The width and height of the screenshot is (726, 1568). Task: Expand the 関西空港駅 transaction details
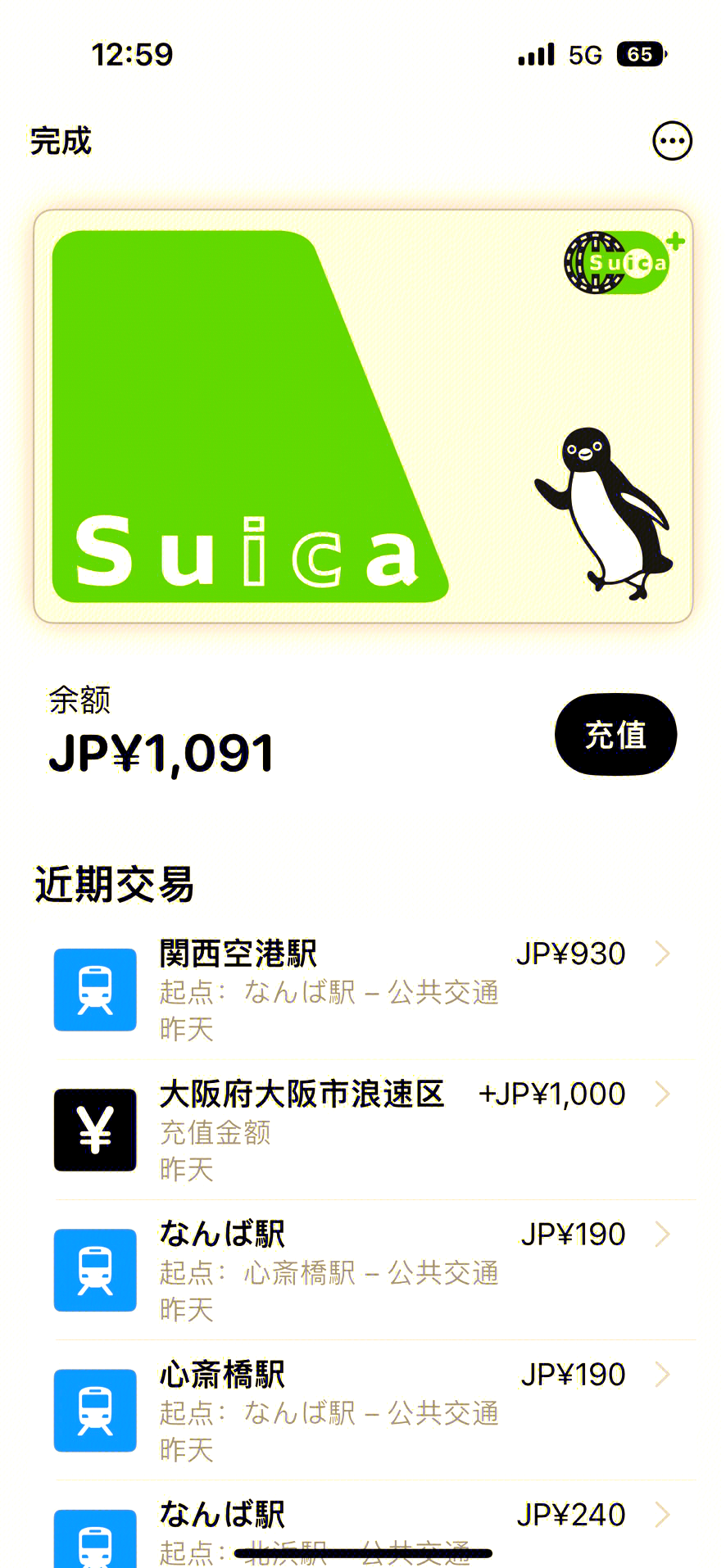[663, 954]
